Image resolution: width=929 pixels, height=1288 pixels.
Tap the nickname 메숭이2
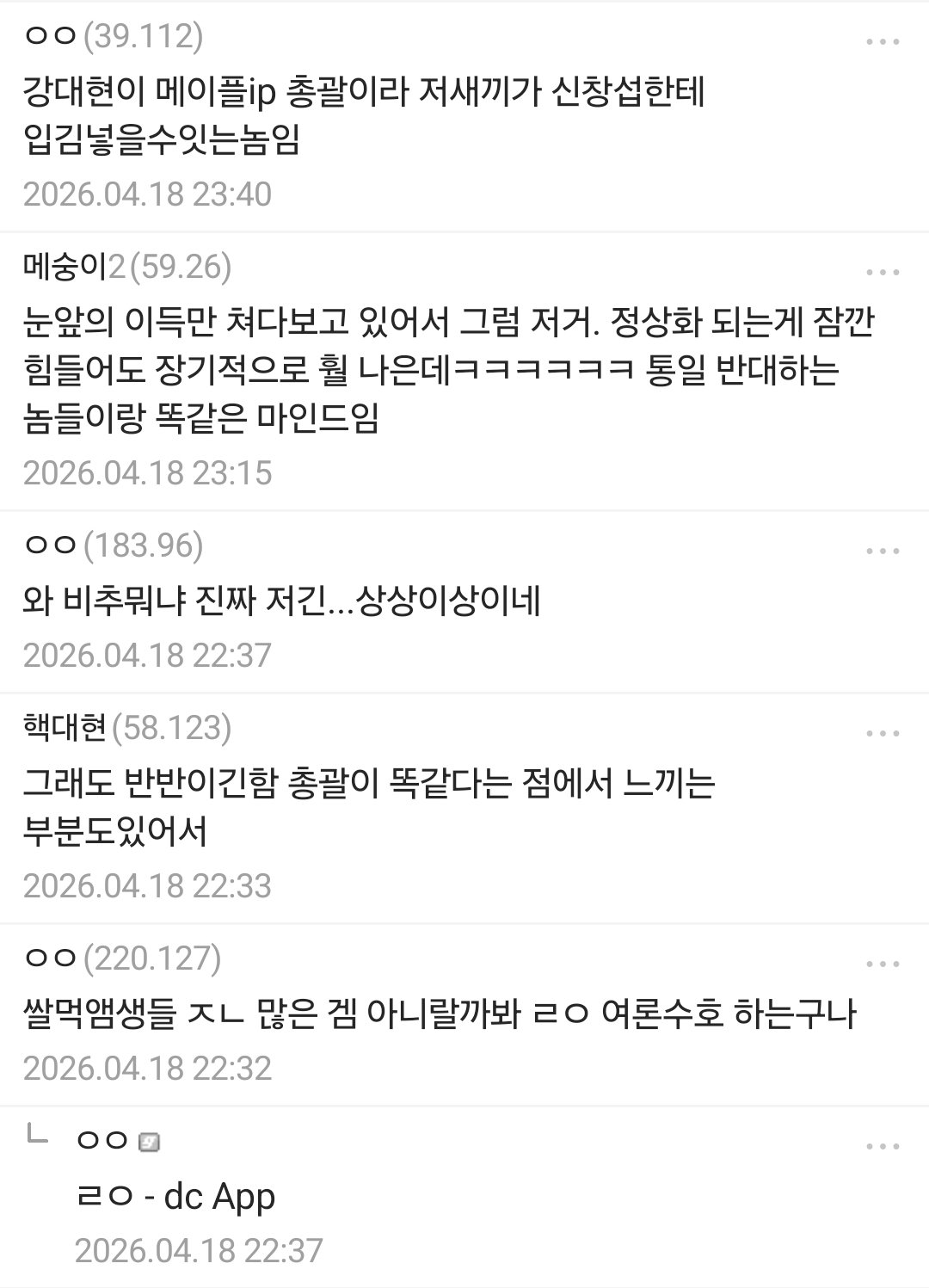point(75,268)
